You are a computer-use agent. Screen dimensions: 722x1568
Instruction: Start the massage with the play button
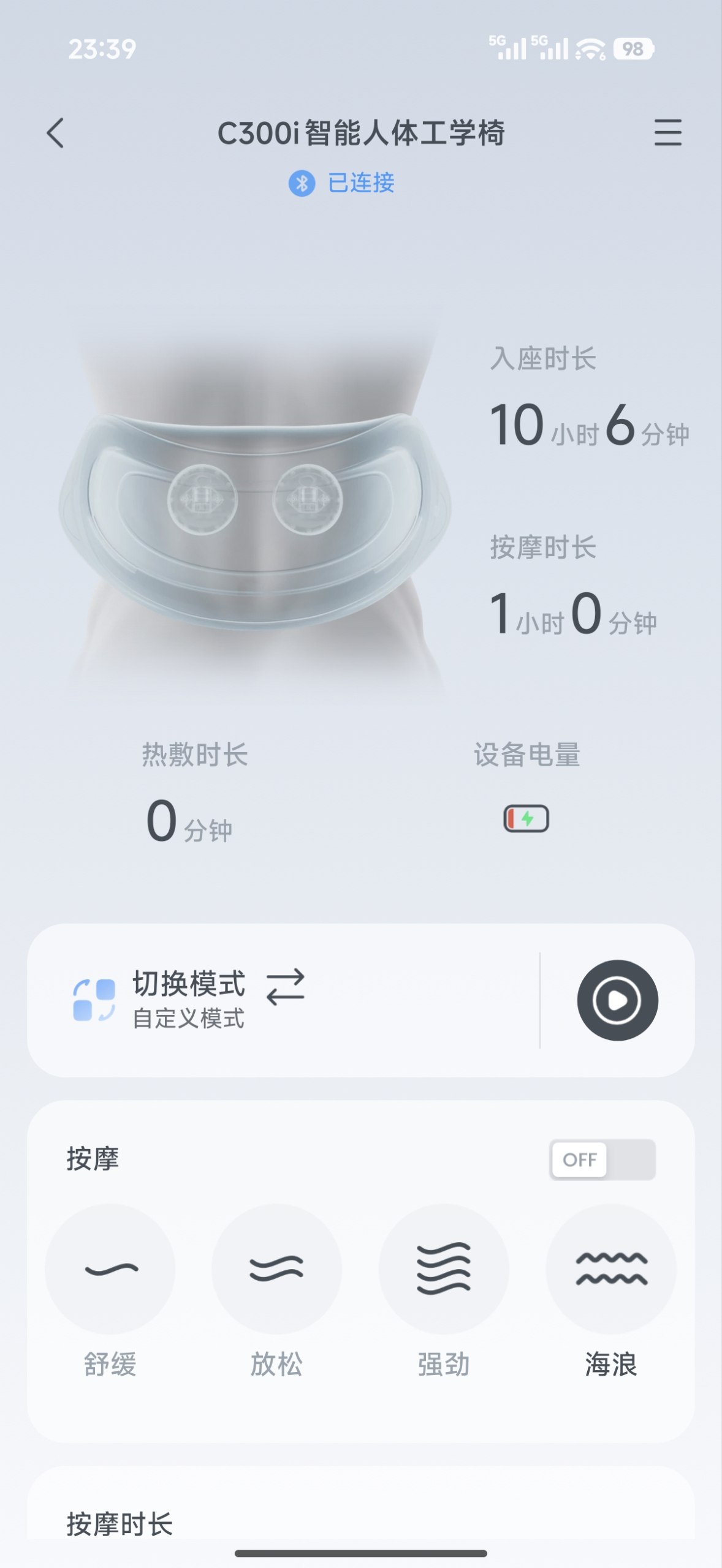pos(617,1000)
